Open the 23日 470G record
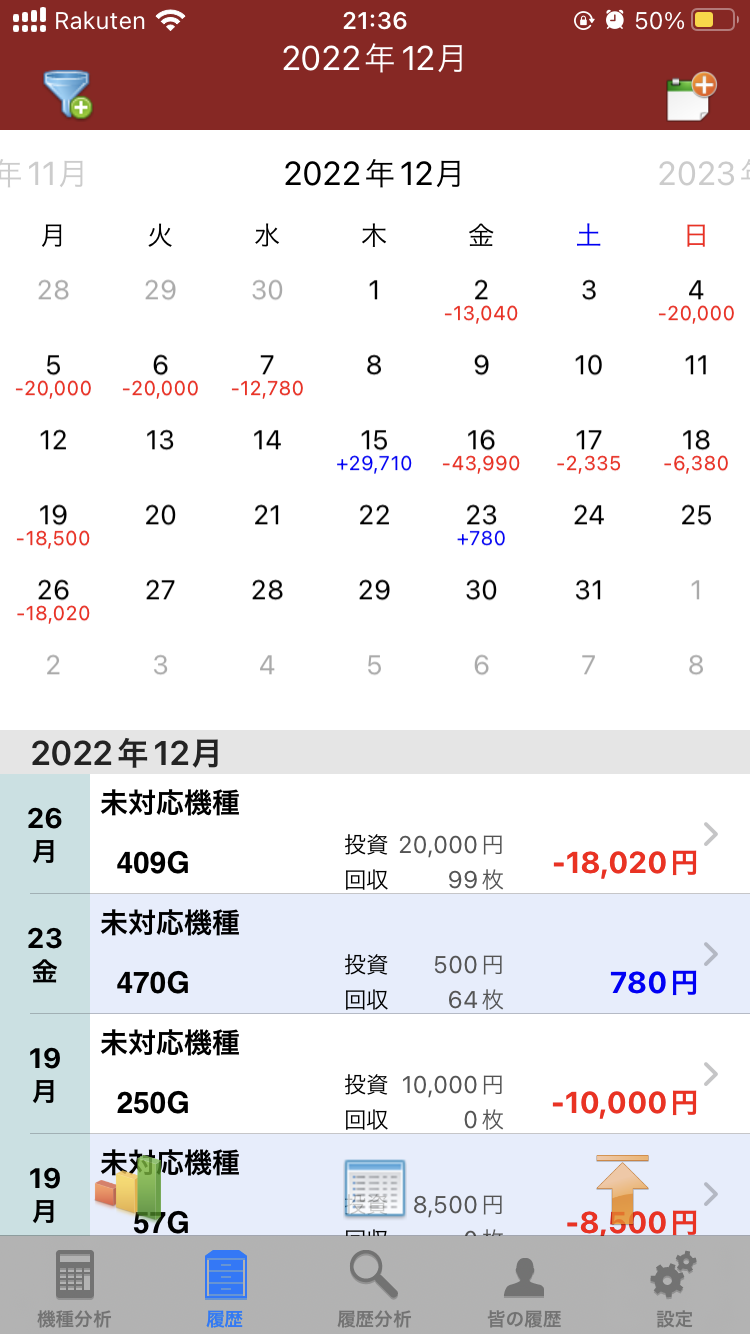 coord(375,954)
